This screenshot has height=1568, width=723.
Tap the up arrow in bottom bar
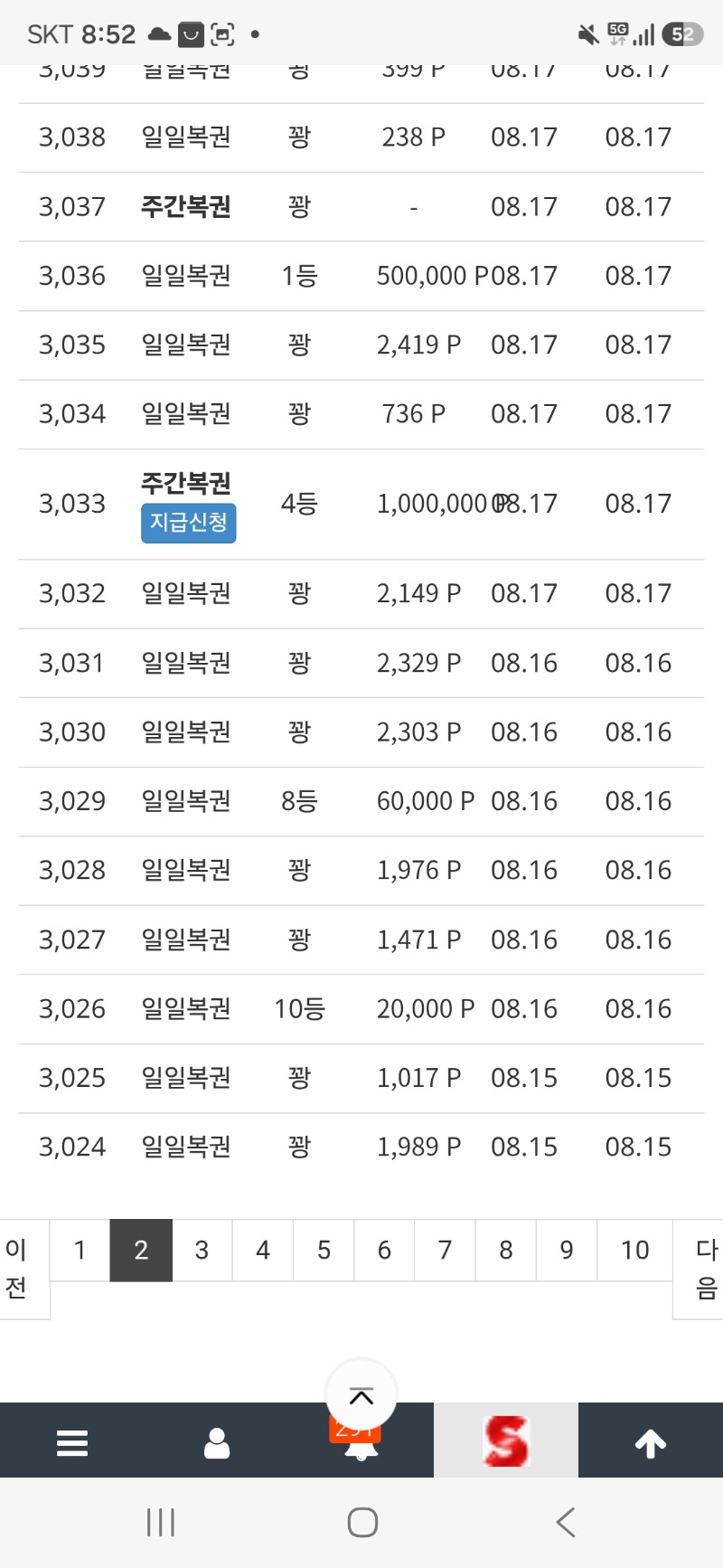651,1443
